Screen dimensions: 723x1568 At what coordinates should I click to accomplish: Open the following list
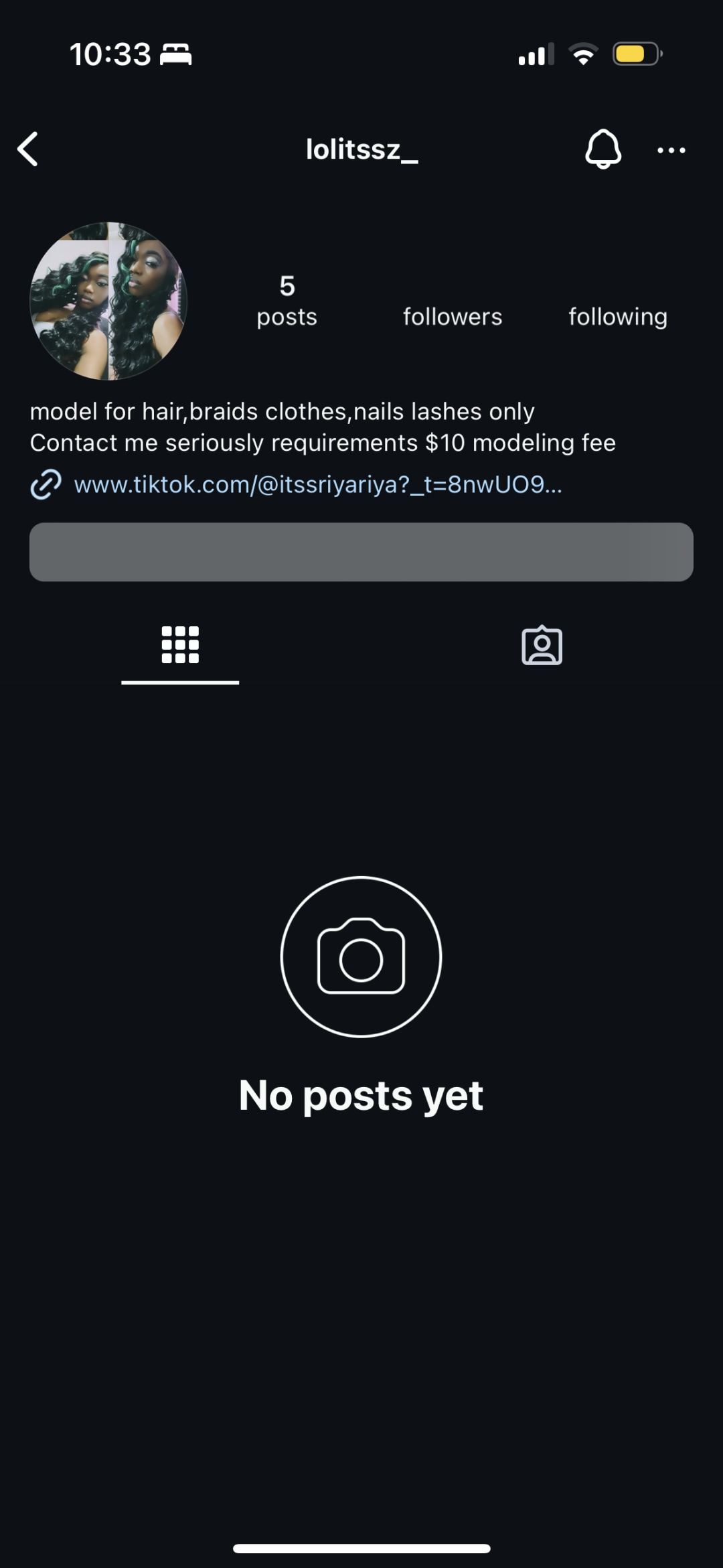(x=618, y=316)
